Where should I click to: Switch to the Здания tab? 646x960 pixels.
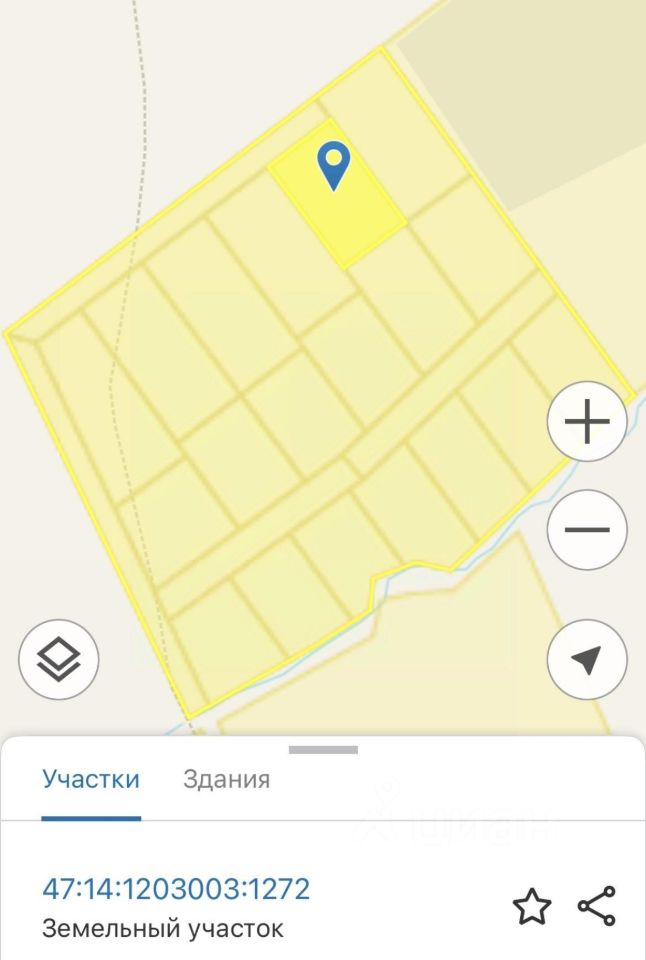click(x=226, y=780)
